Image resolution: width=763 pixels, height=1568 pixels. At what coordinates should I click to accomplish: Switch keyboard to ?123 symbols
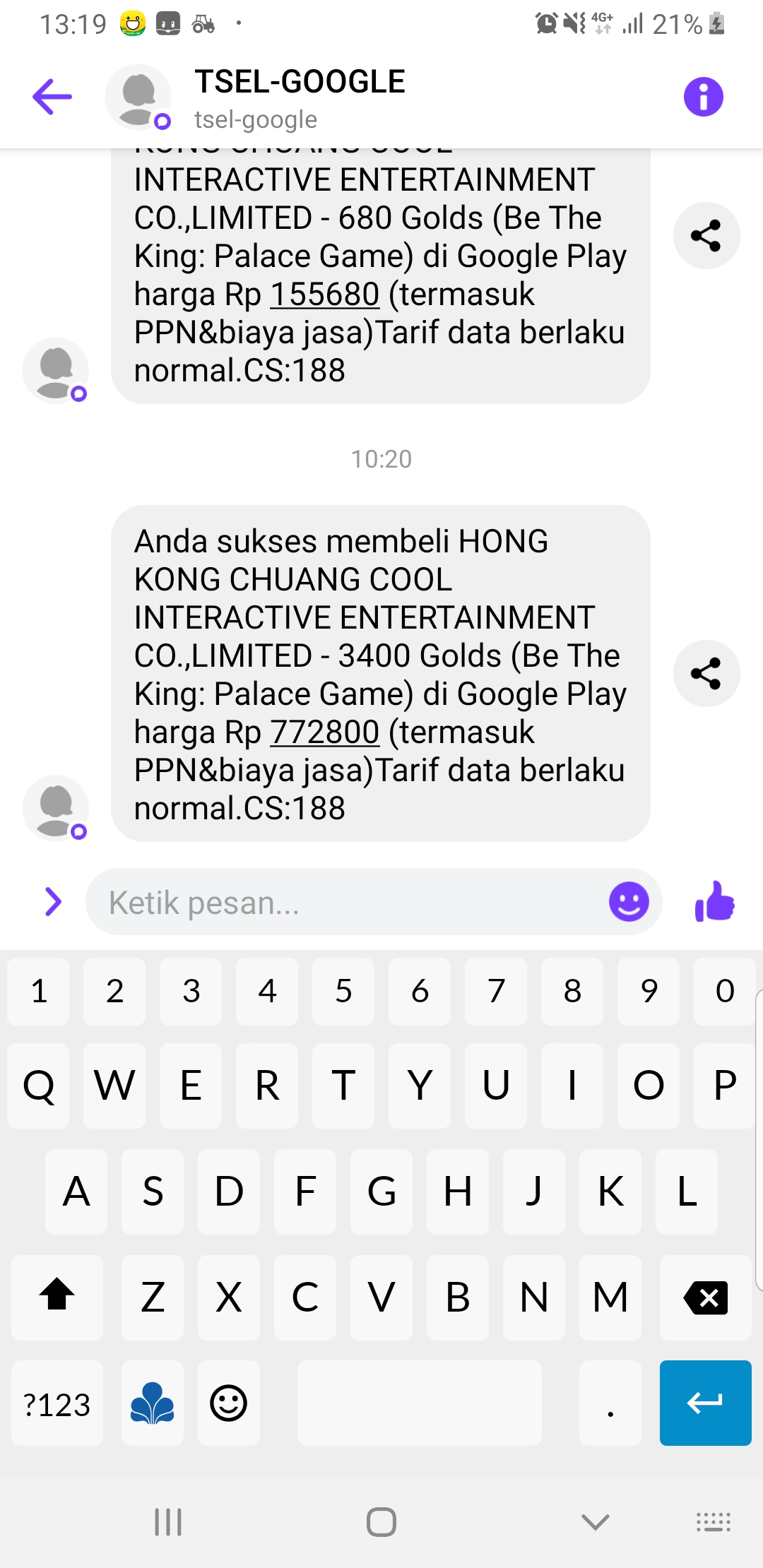coord(57,1403)
